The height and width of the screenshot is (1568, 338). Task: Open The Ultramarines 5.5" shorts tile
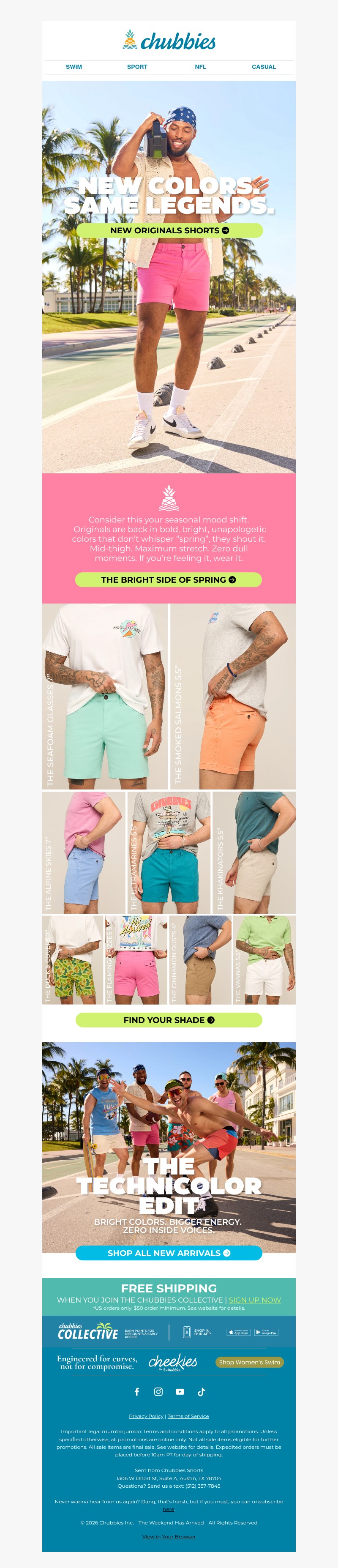tap(169, 852)
